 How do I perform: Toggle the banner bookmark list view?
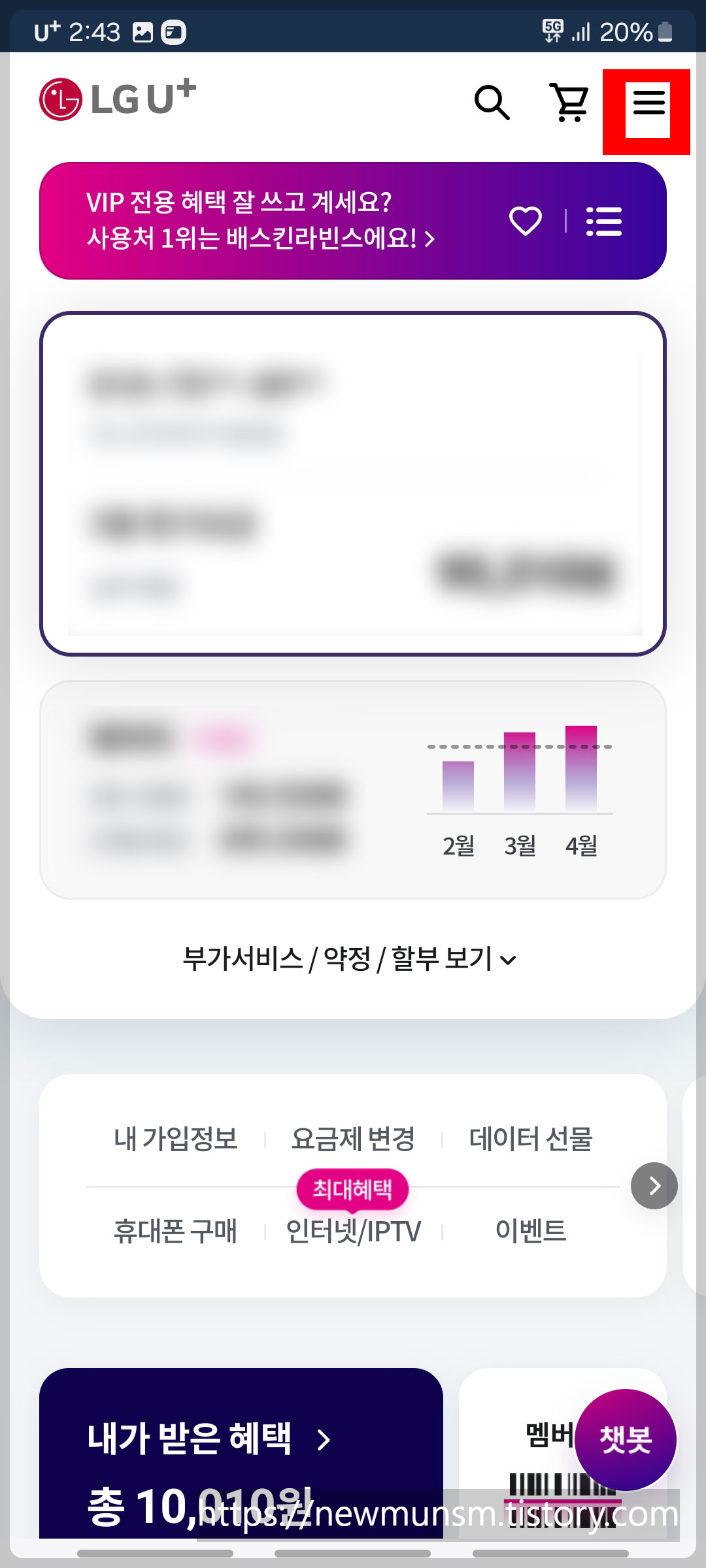[x=605, y=222]
